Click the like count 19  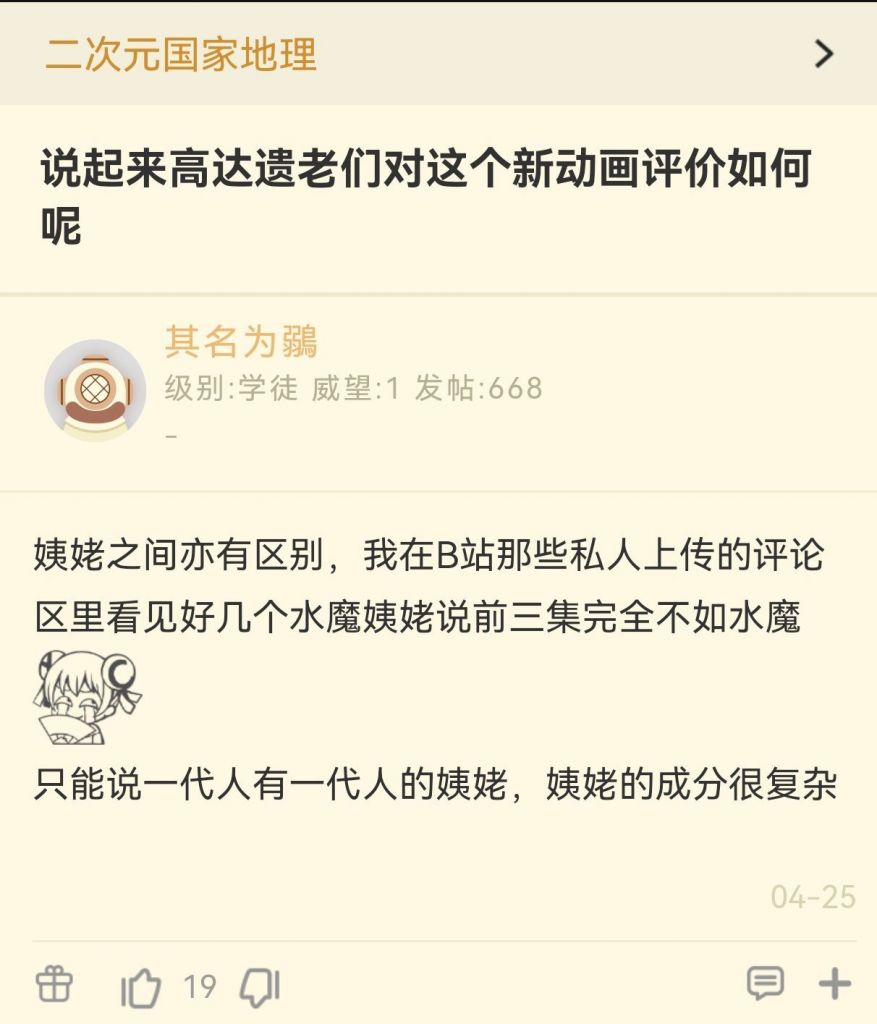[x=200, y=985]
